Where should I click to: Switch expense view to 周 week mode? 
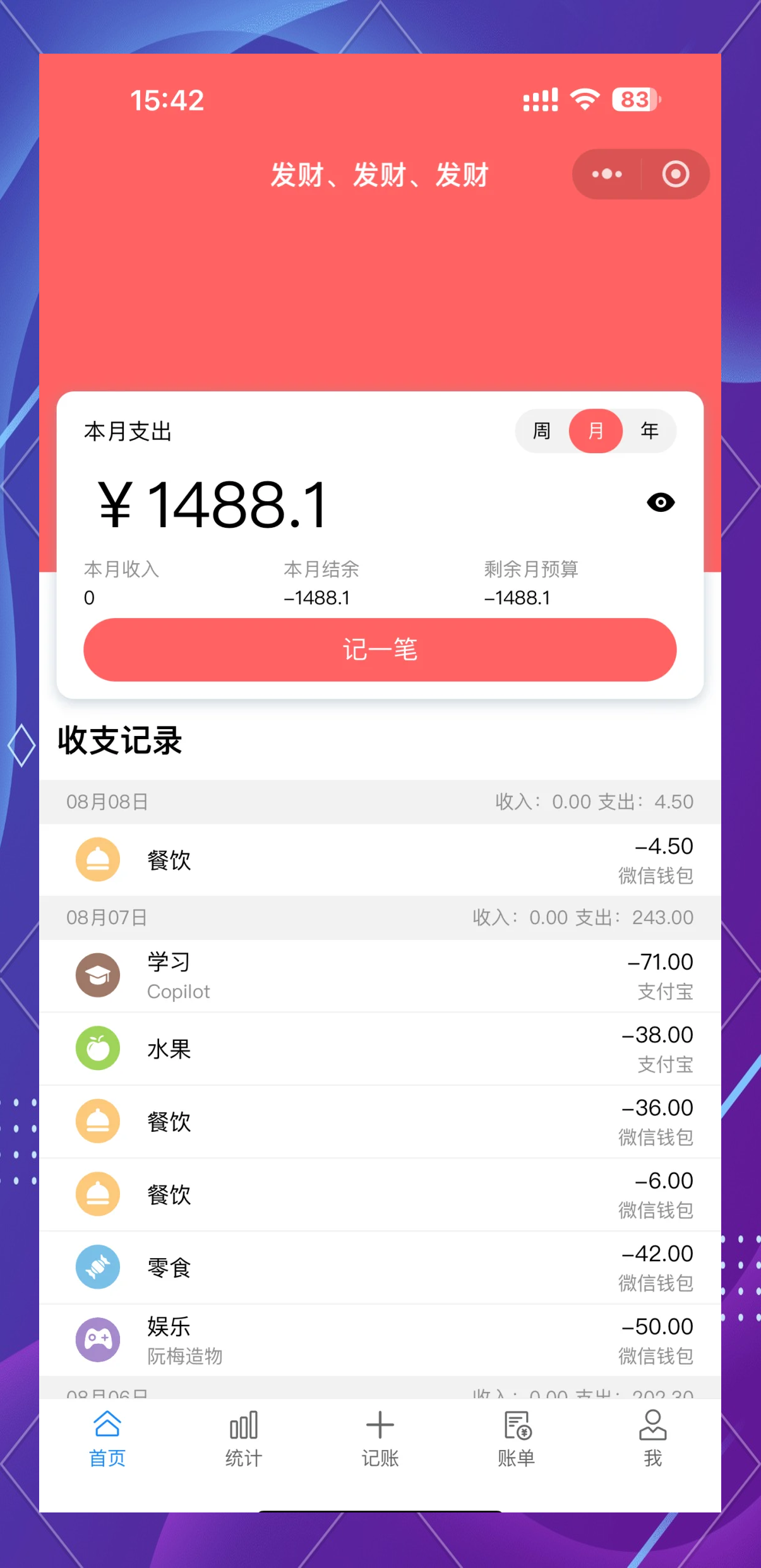click(540, 431)
